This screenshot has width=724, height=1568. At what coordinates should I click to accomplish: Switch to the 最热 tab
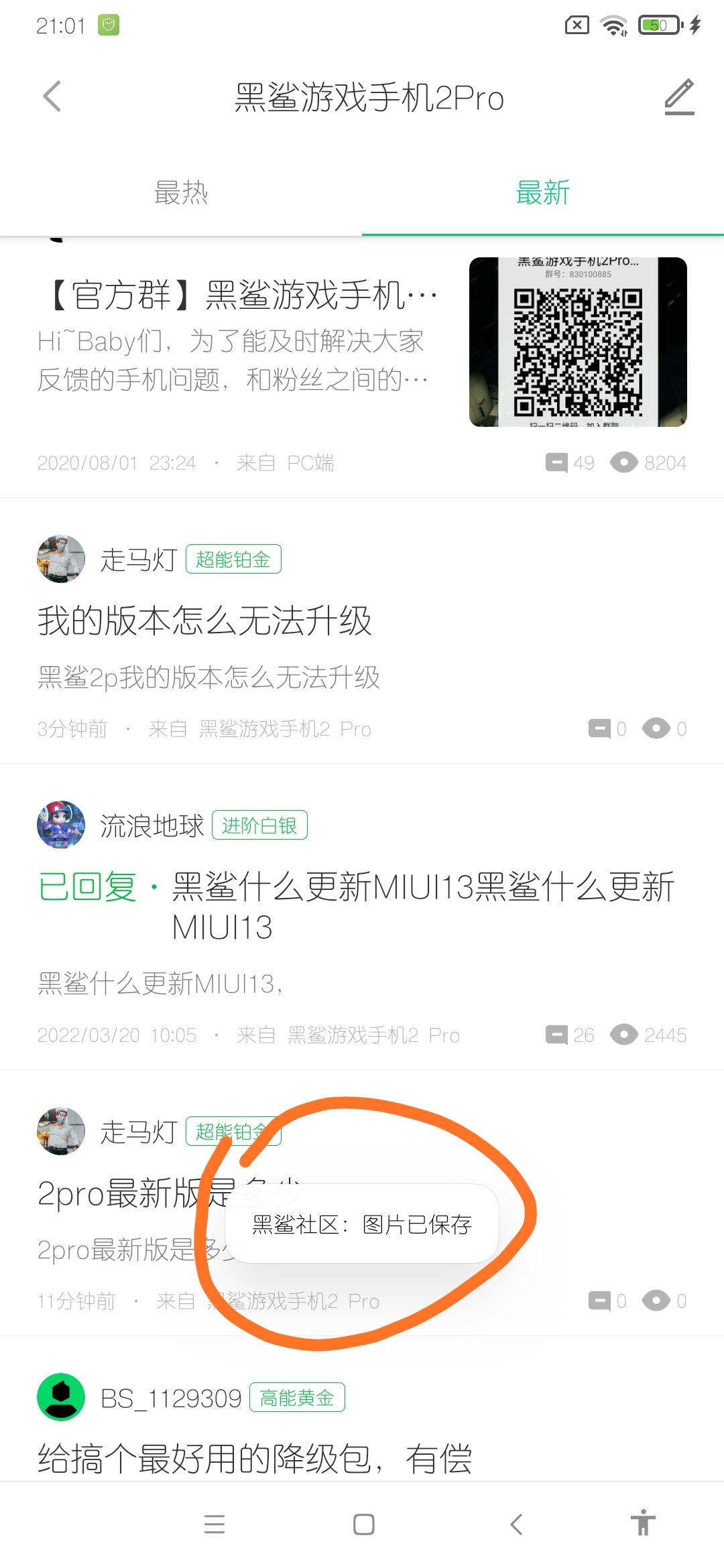(x=181, y=193)
